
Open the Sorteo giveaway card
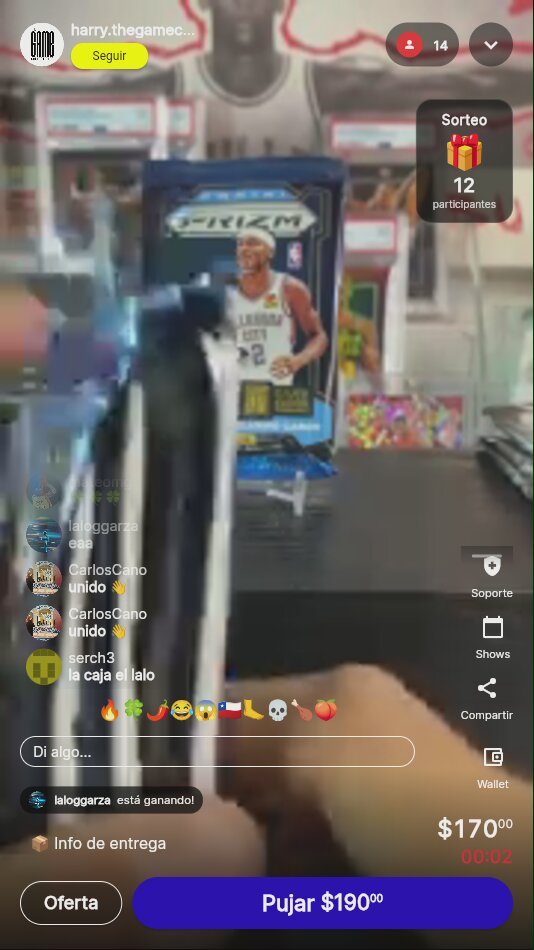point(464,161)
